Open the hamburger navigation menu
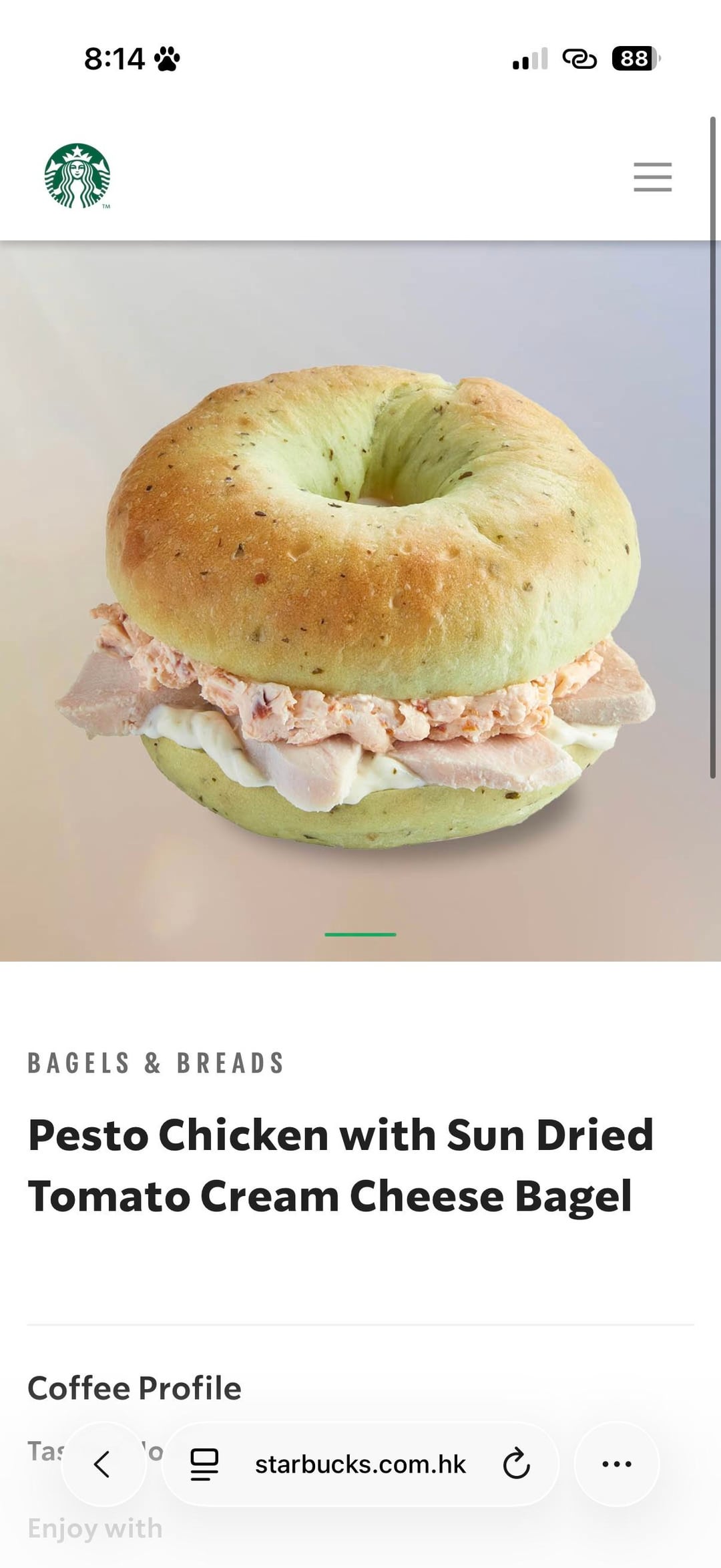 pyautogui.click(x=652, y=177)
